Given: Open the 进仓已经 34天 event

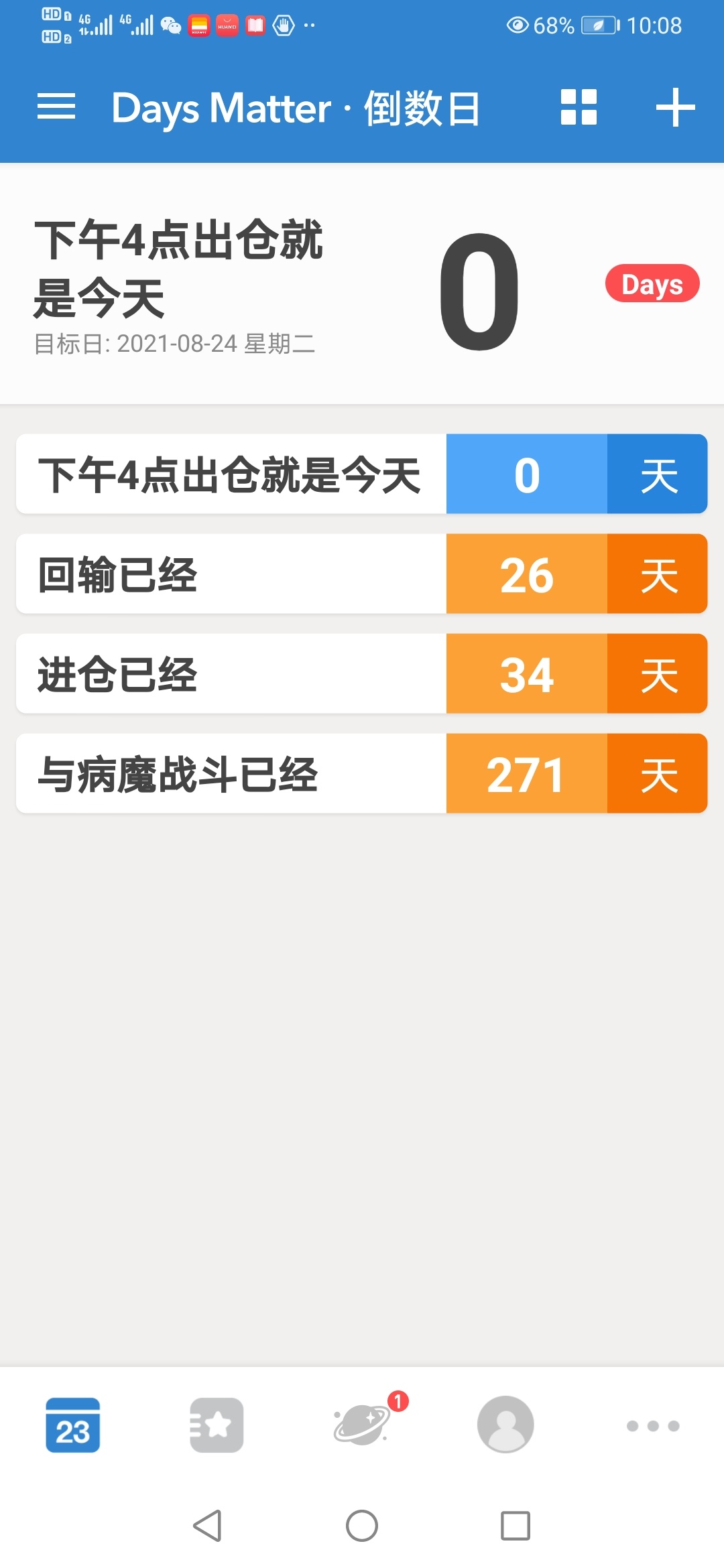Looking at the screenshot, I should click(x=362, y=673).
